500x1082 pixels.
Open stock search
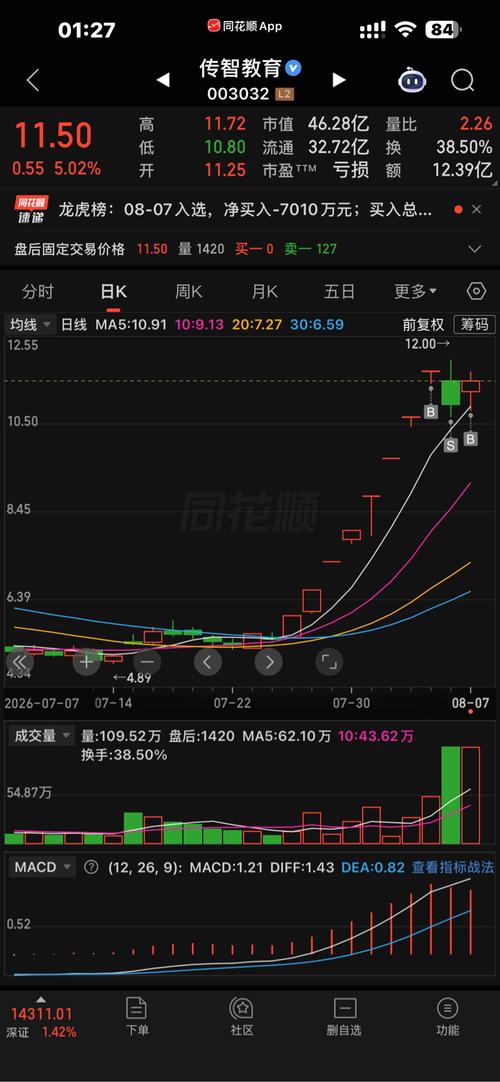463,81
